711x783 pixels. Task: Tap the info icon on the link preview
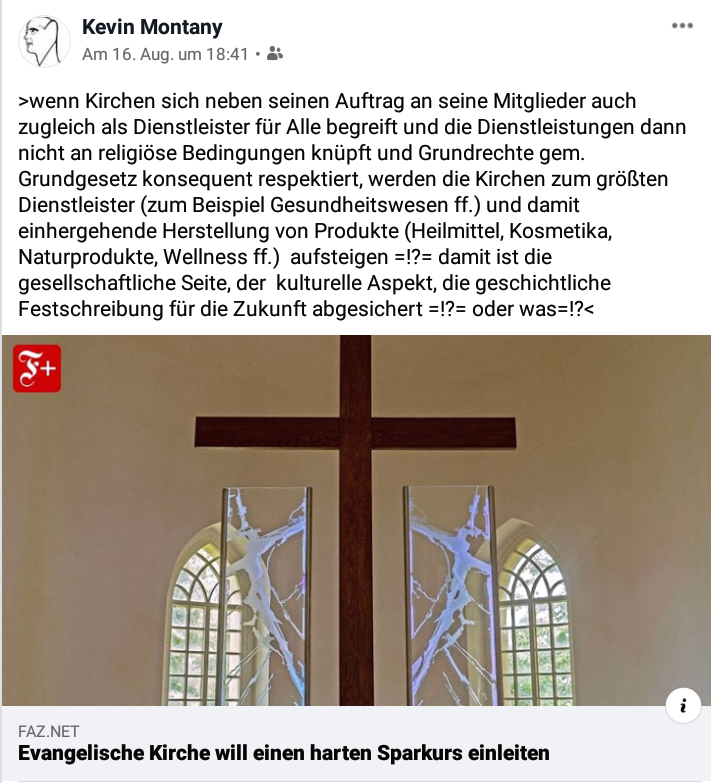[683, 706]
